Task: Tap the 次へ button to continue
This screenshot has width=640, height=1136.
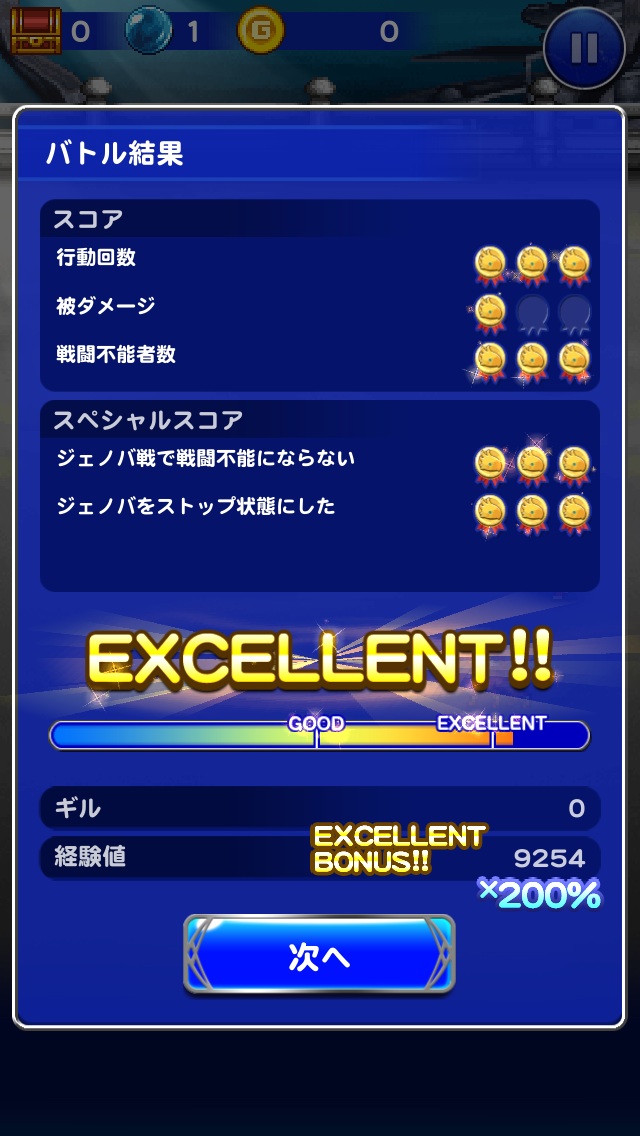Action: [319, 955]
